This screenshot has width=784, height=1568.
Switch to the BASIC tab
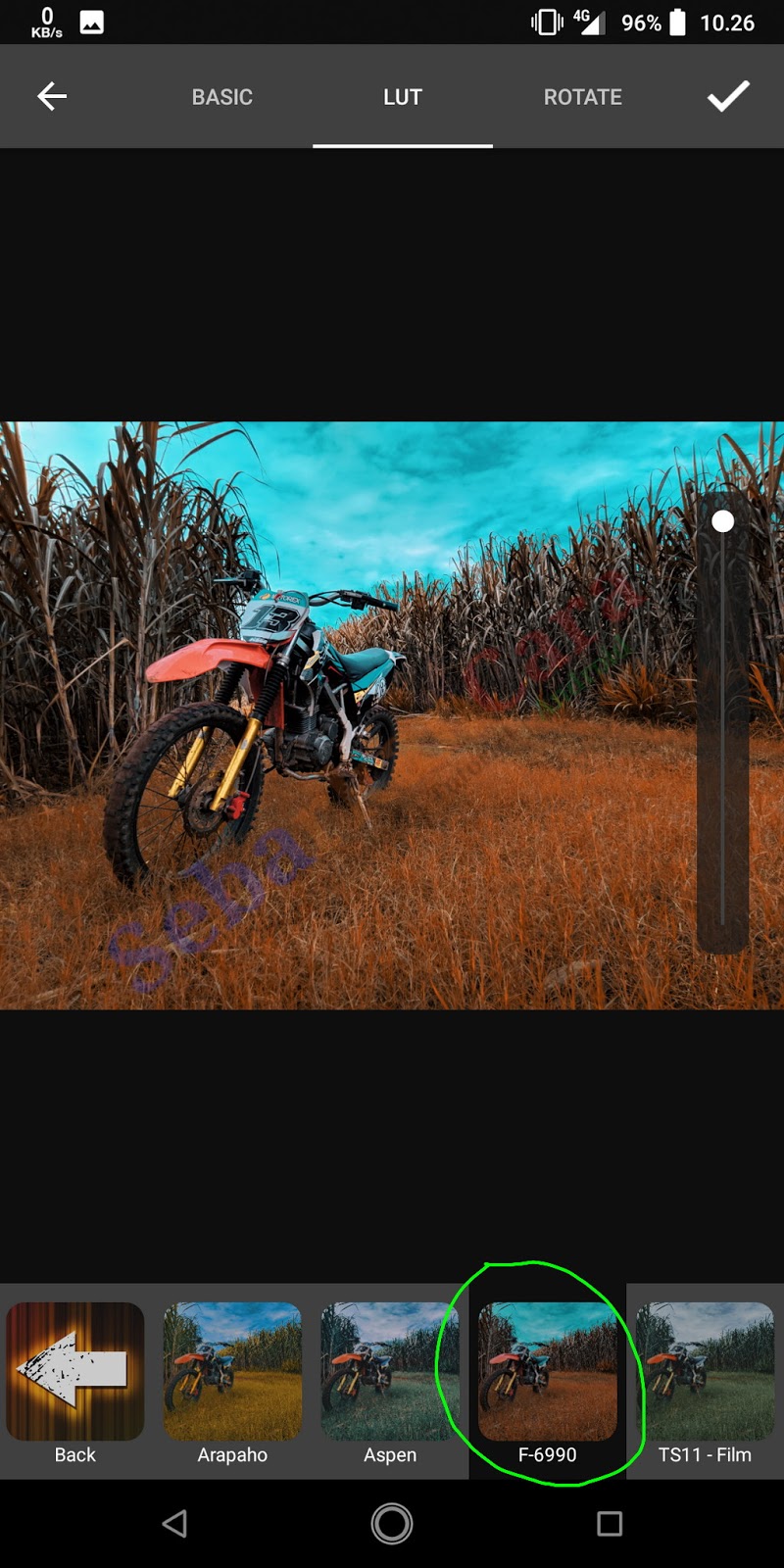222,97
